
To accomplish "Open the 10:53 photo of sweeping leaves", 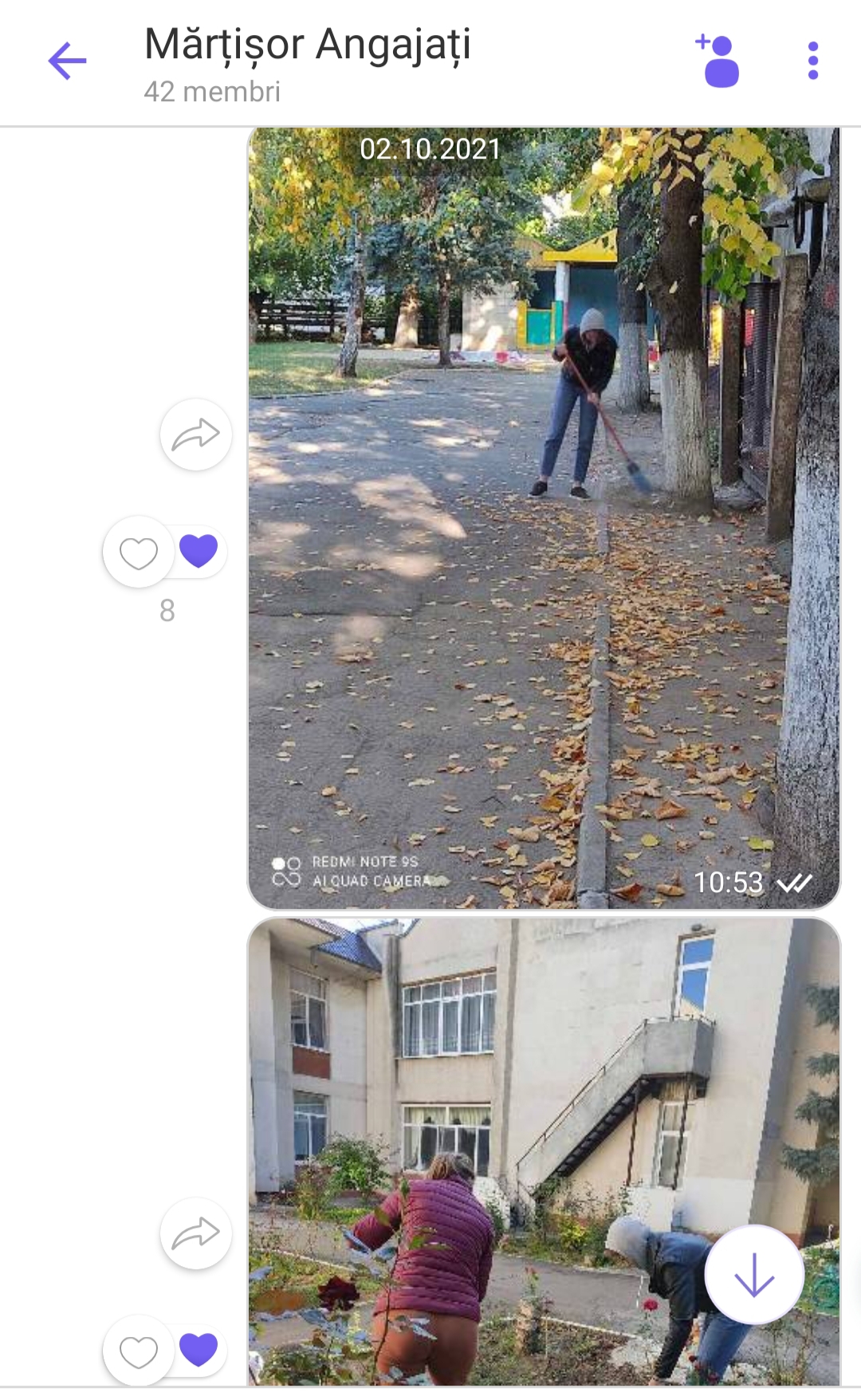I will pos(544,518).
